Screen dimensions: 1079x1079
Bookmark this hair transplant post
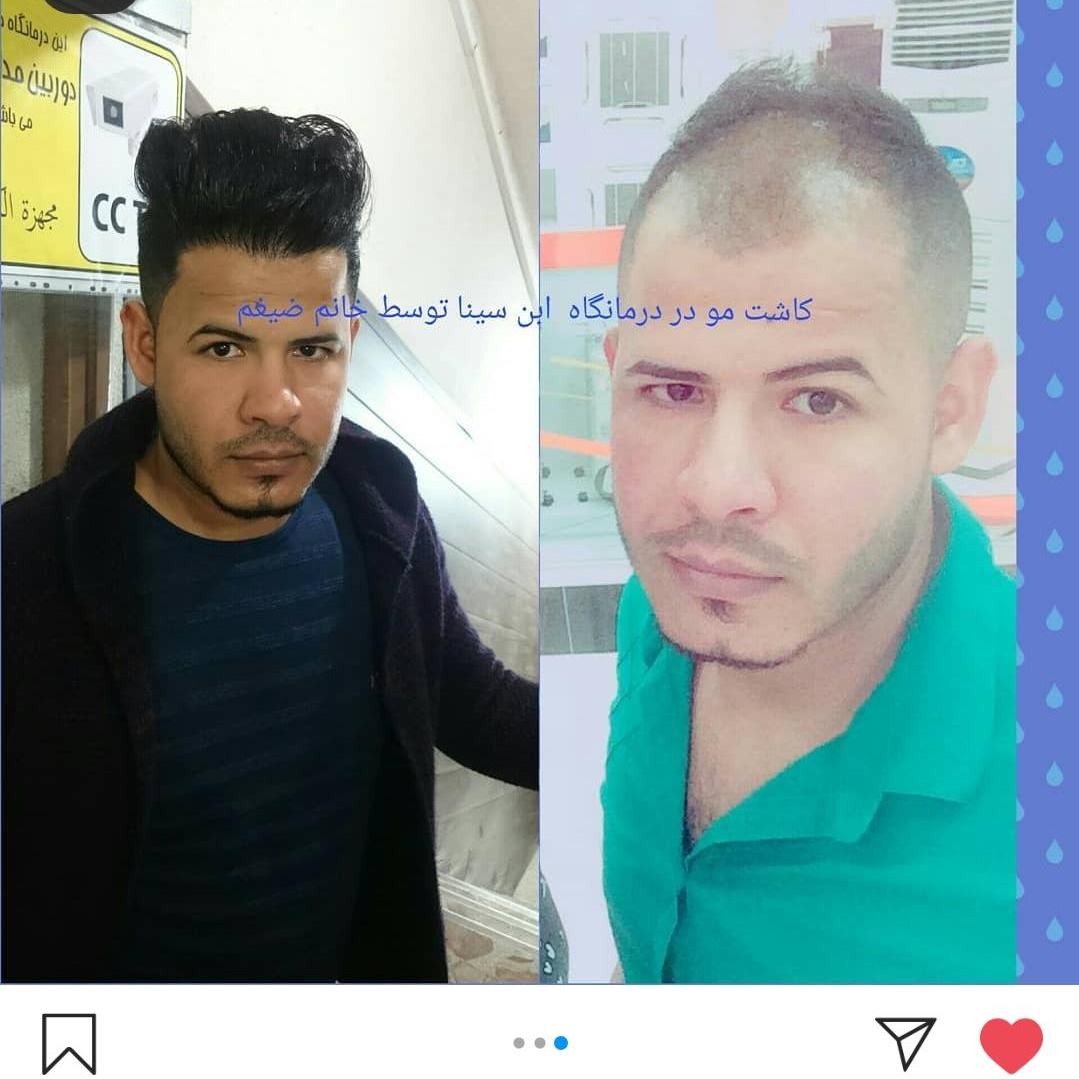pos(69,1043)
